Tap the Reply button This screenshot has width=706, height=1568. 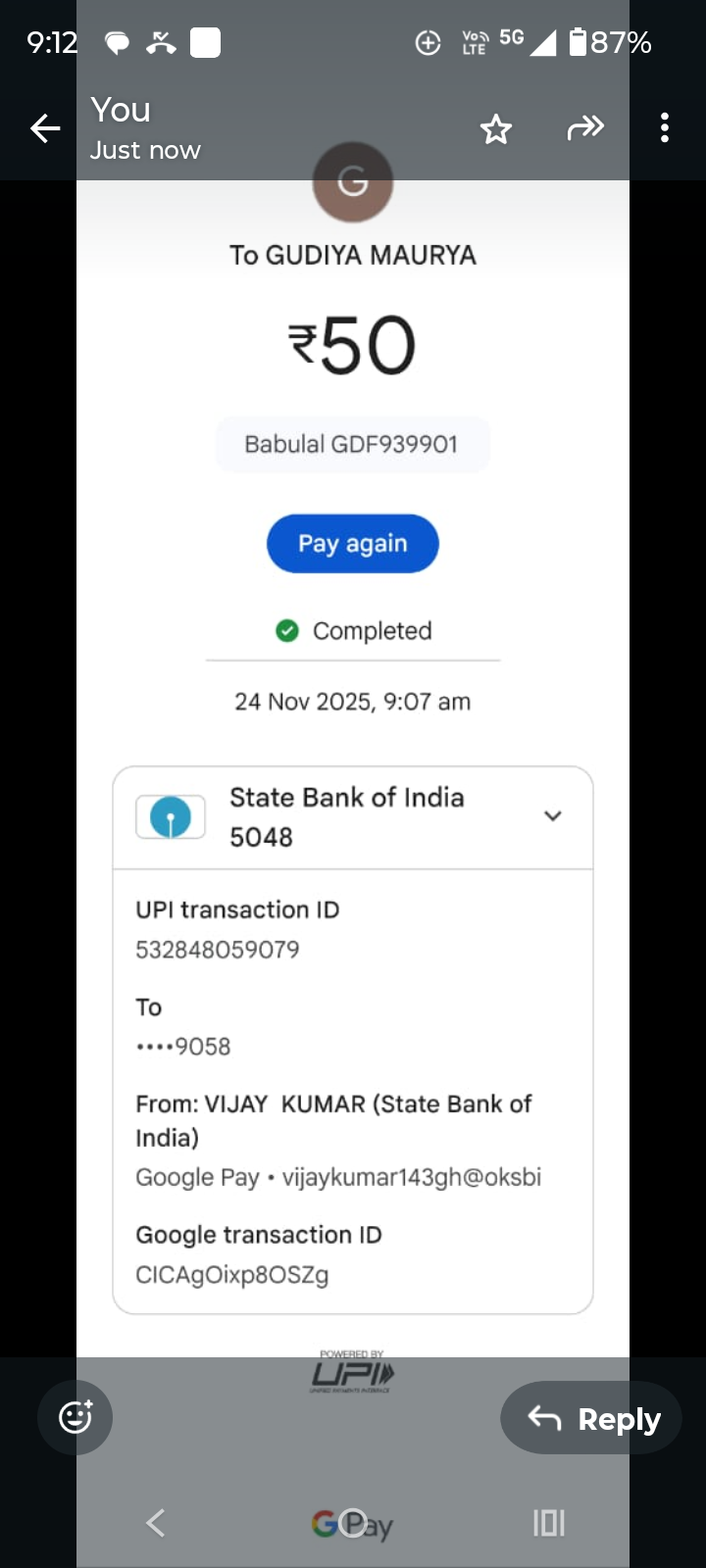click(591, 1418)
